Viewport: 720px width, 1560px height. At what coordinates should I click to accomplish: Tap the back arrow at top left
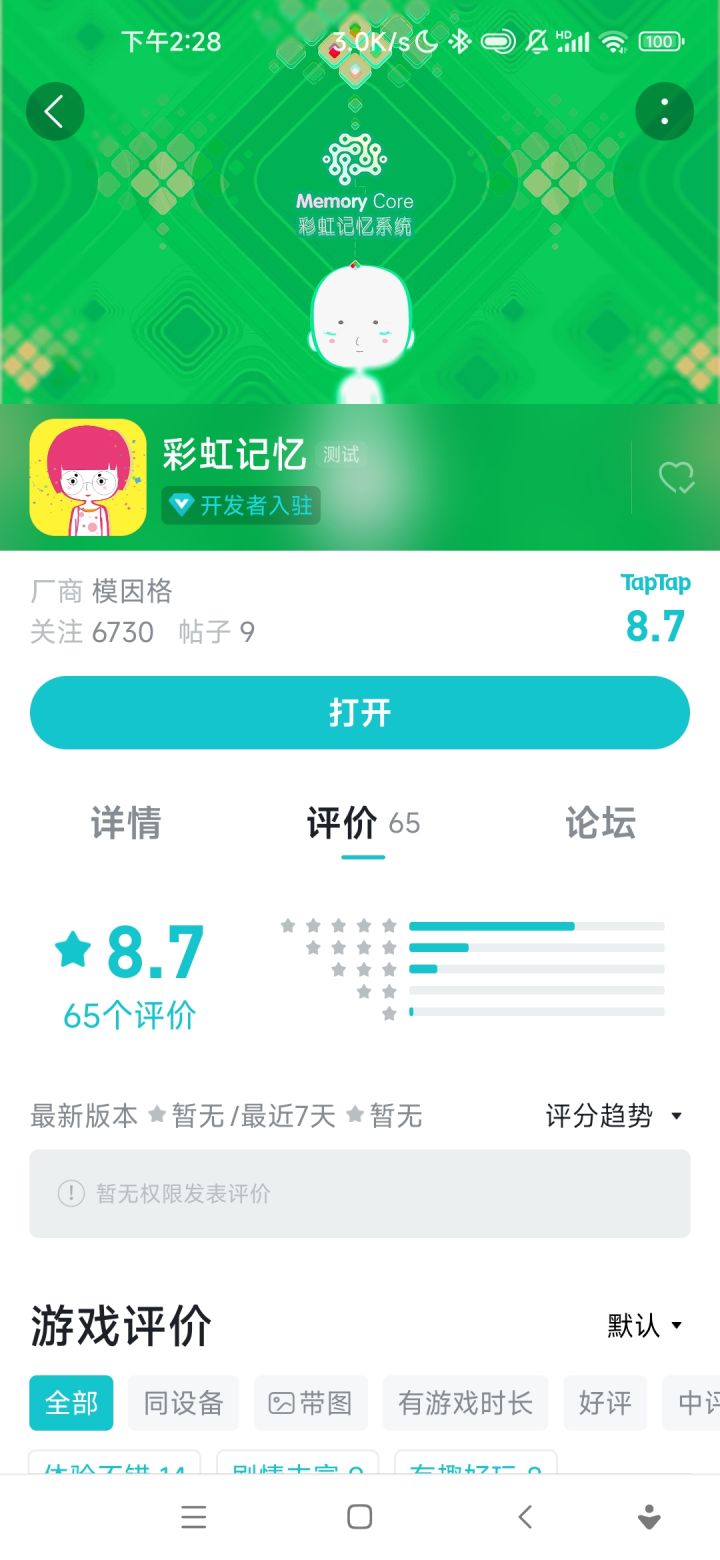point(55,111)
